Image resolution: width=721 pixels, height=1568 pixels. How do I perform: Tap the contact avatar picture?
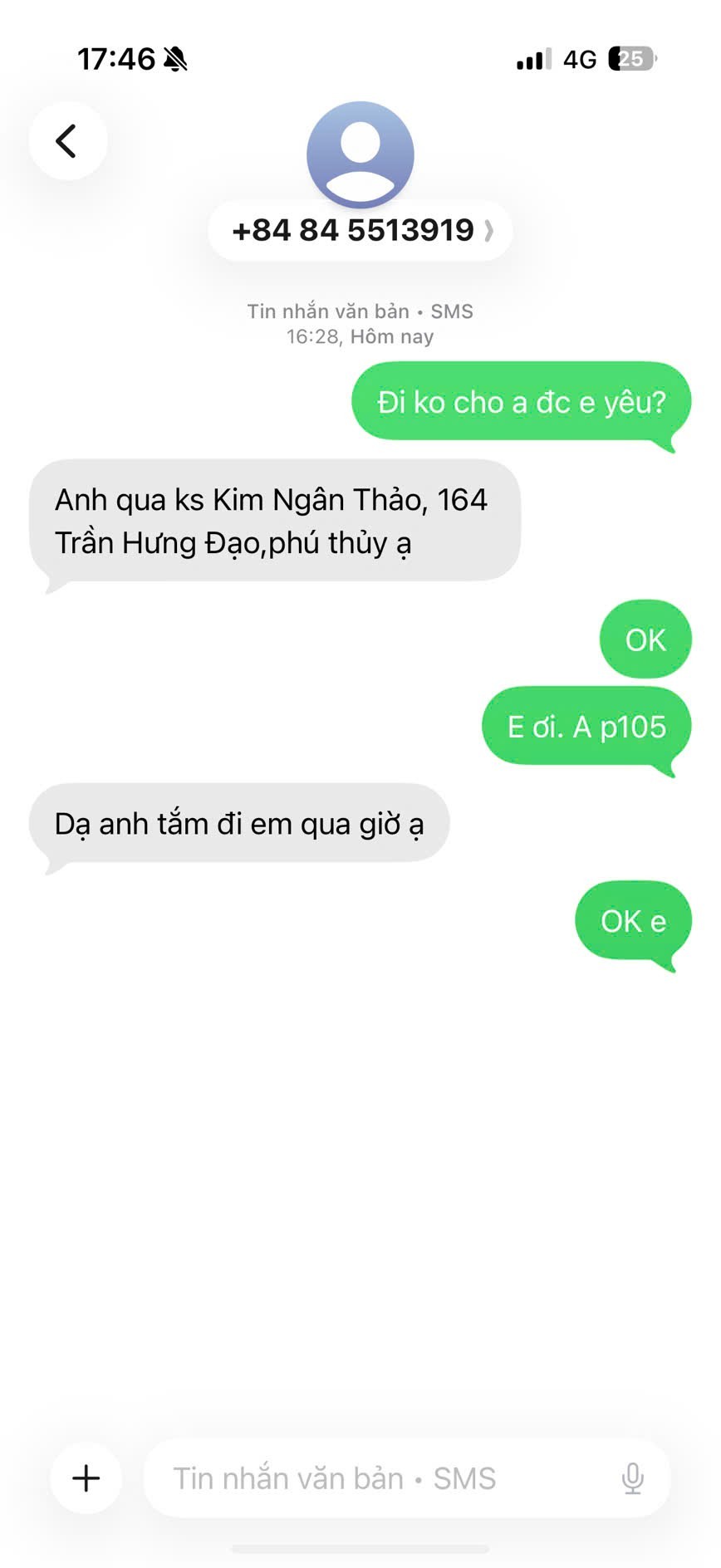tap(360, 154)
